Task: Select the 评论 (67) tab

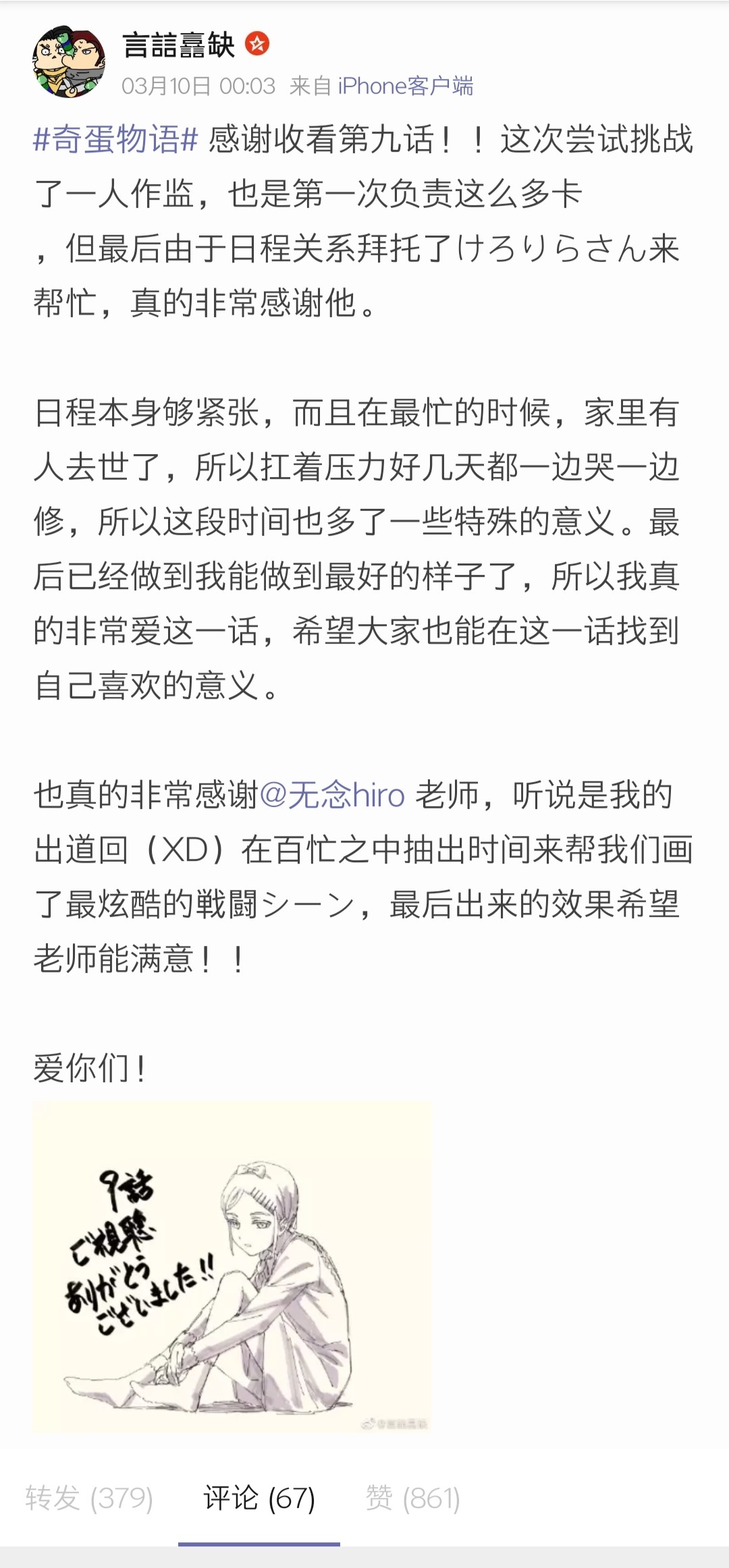Action: [259, 1498]
